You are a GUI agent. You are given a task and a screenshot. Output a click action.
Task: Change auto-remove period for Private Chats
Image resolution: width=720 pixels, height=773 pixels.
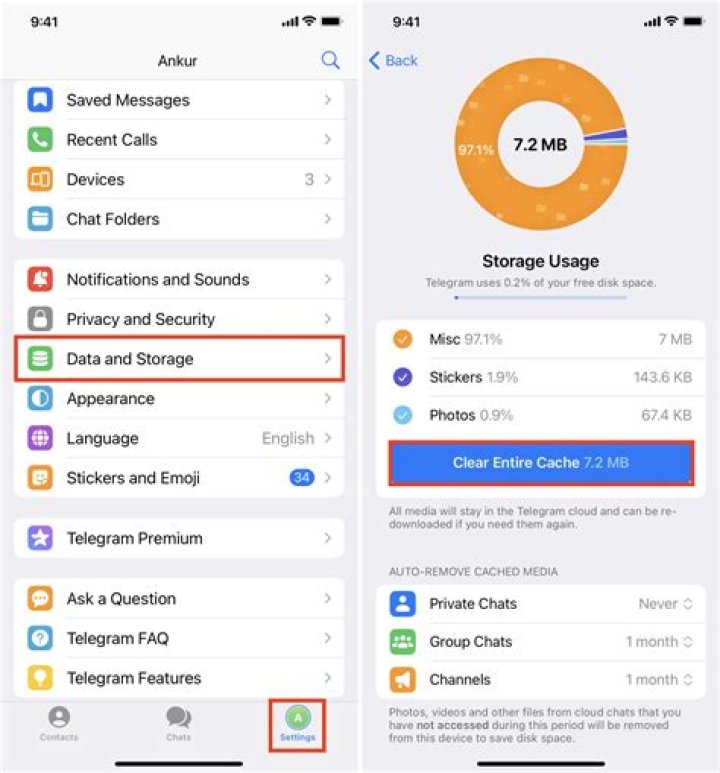(666, 604)
